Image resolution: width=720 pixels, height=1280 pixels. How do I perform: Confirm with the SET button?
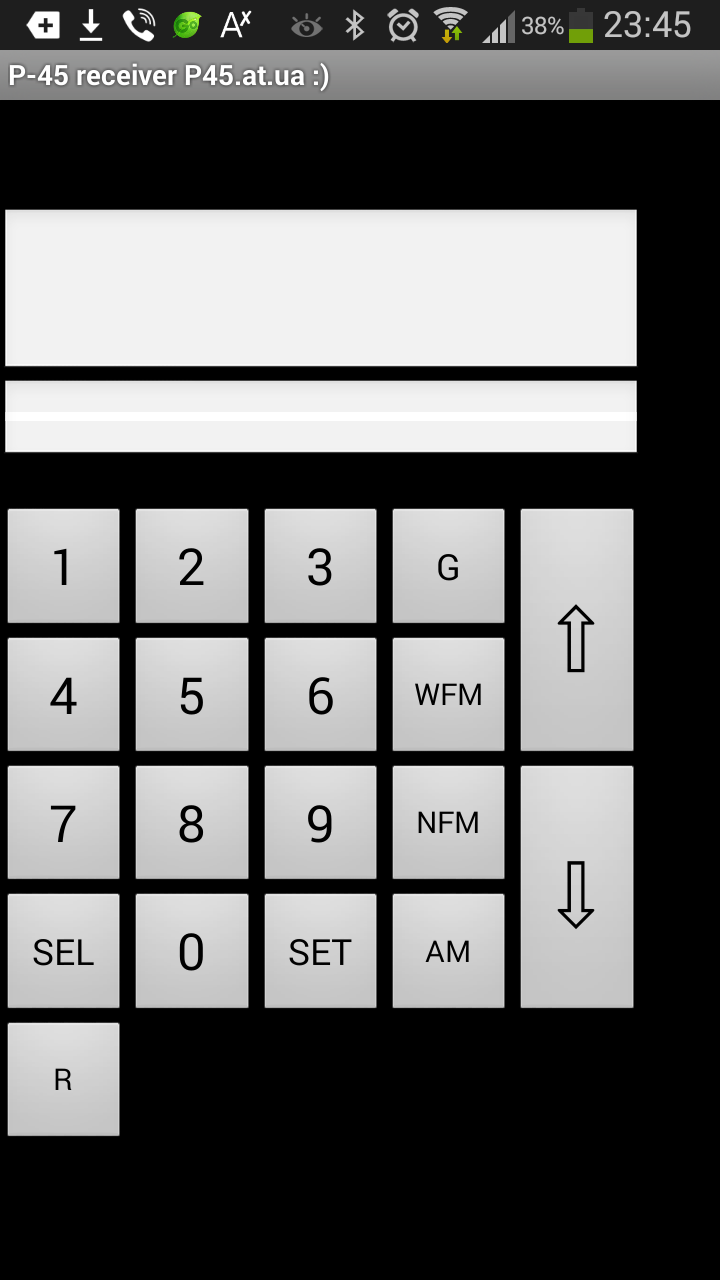click(320, 950)
